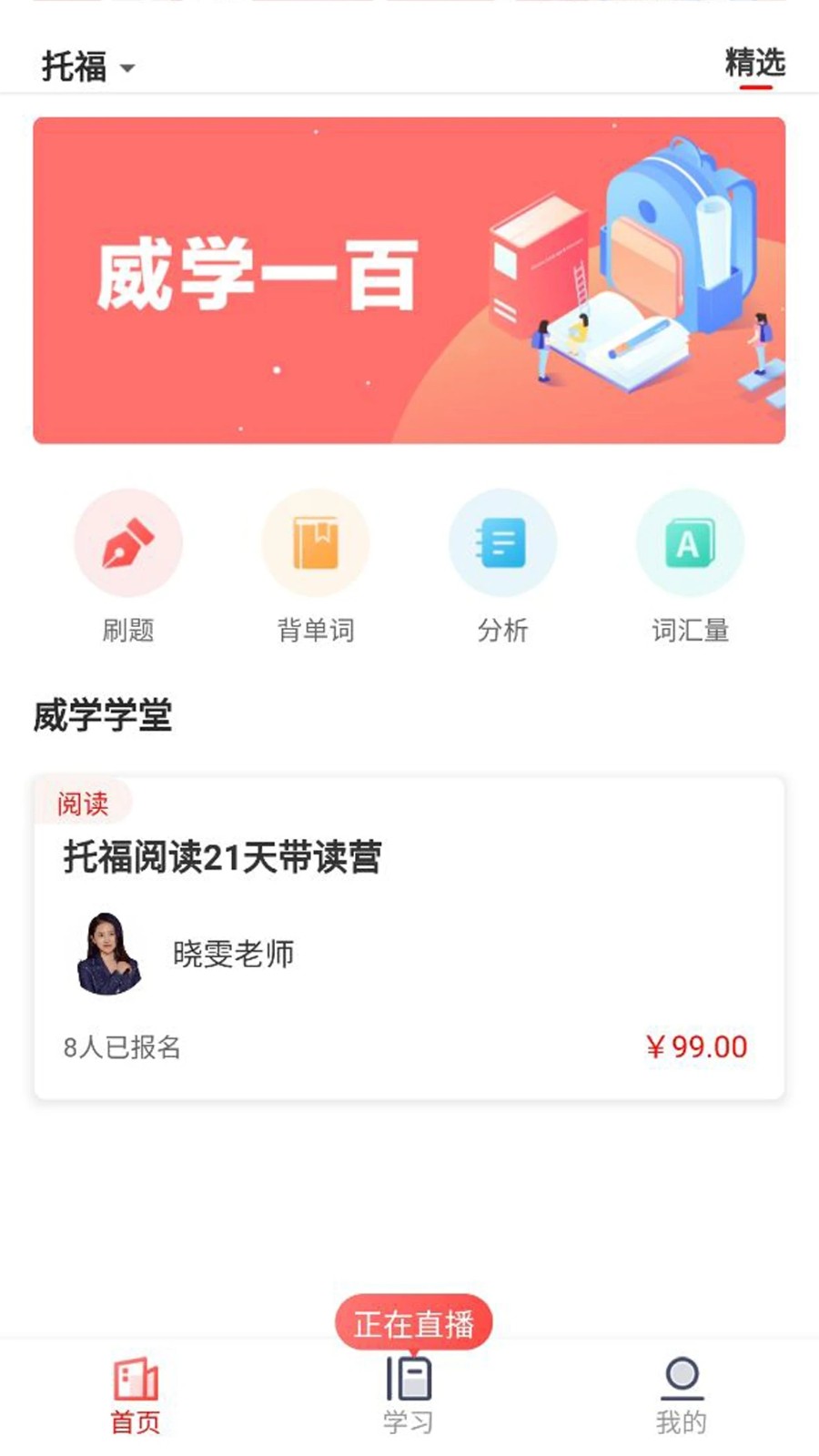Open the 威学一百 banner
Screen dimensions: 819x1456
(409, 280)
